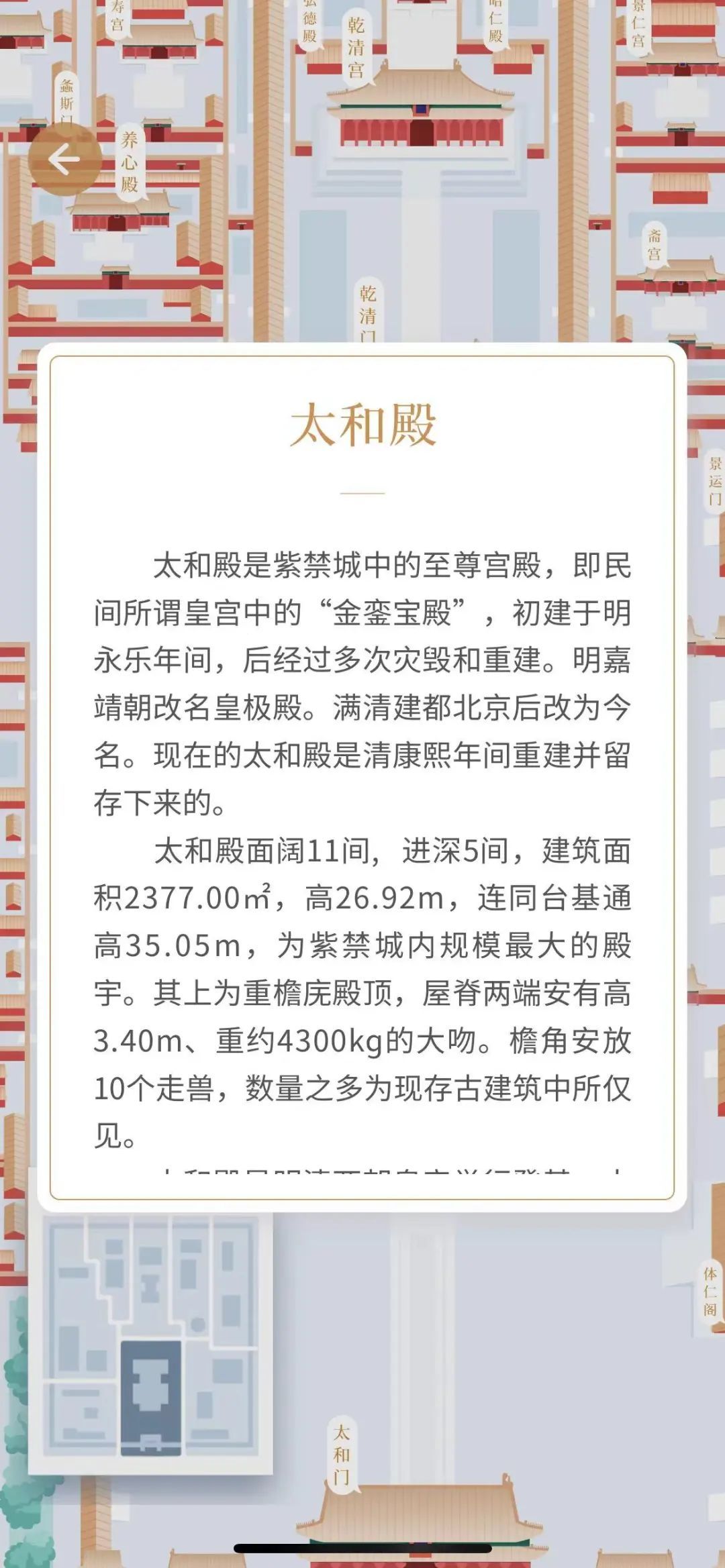Tap the 景运门 label
The image size is (725, 1568).
tap(714, 482)
